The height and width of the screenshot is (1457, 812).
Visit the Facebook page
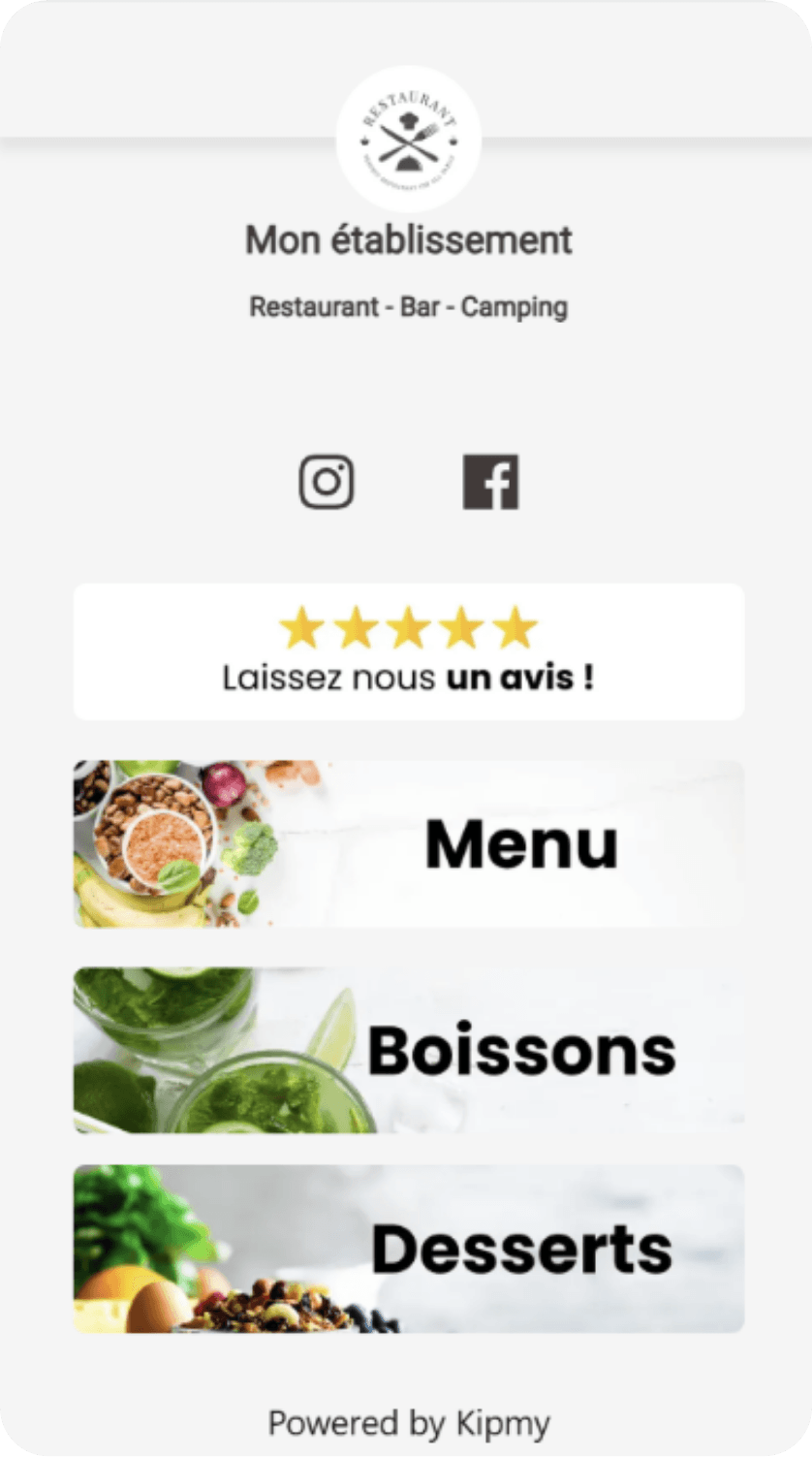point(490,482)
